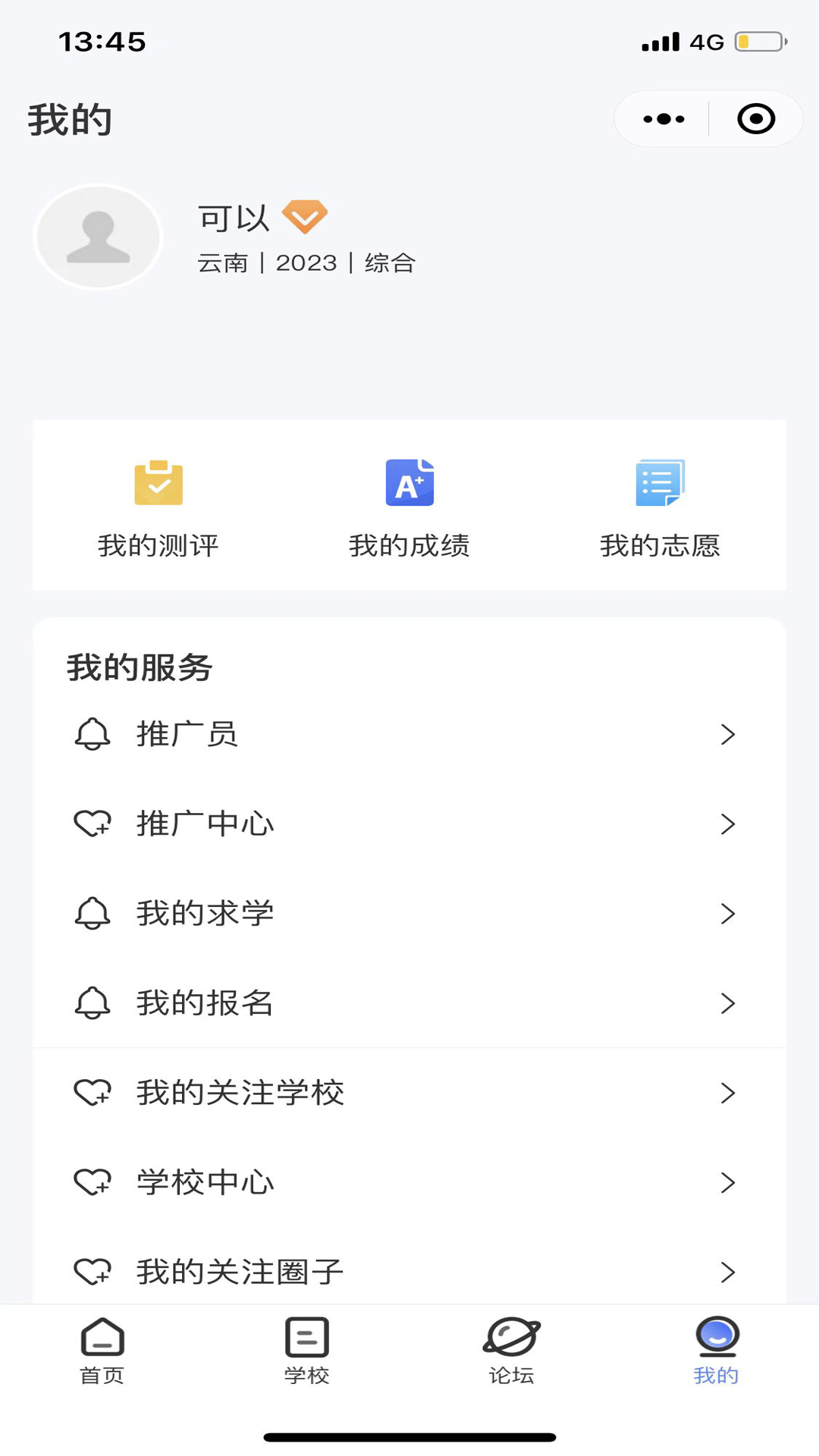View 我的报名 registrations
The image size is (819, 1456).
click(x=409, y=1003)
